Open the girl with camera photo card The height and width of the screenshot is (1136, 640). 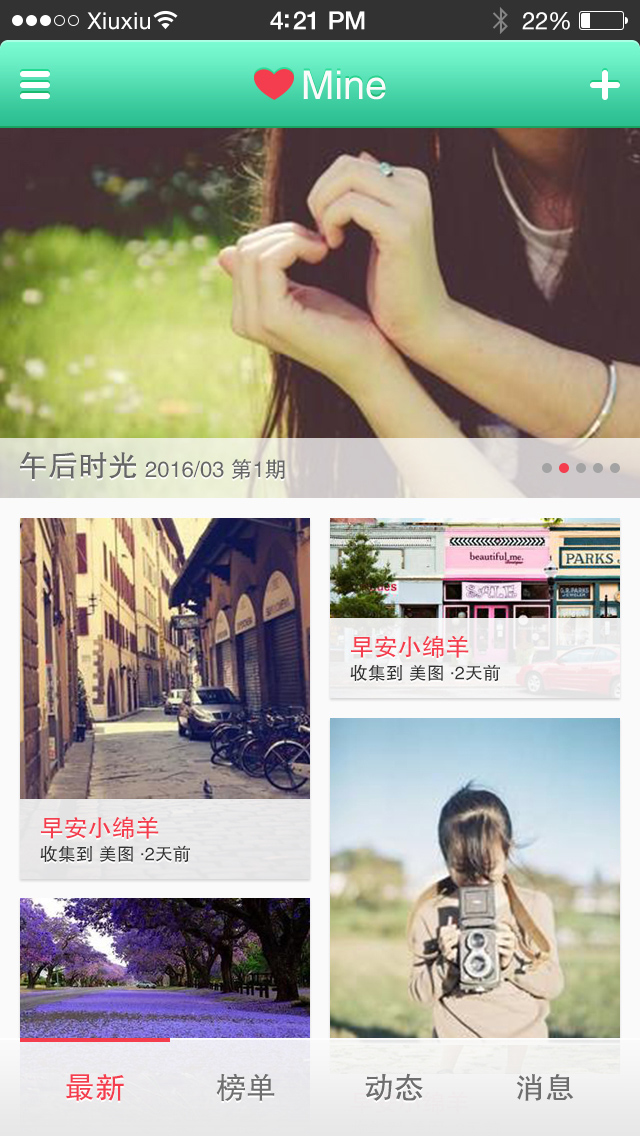click(475, 880)
